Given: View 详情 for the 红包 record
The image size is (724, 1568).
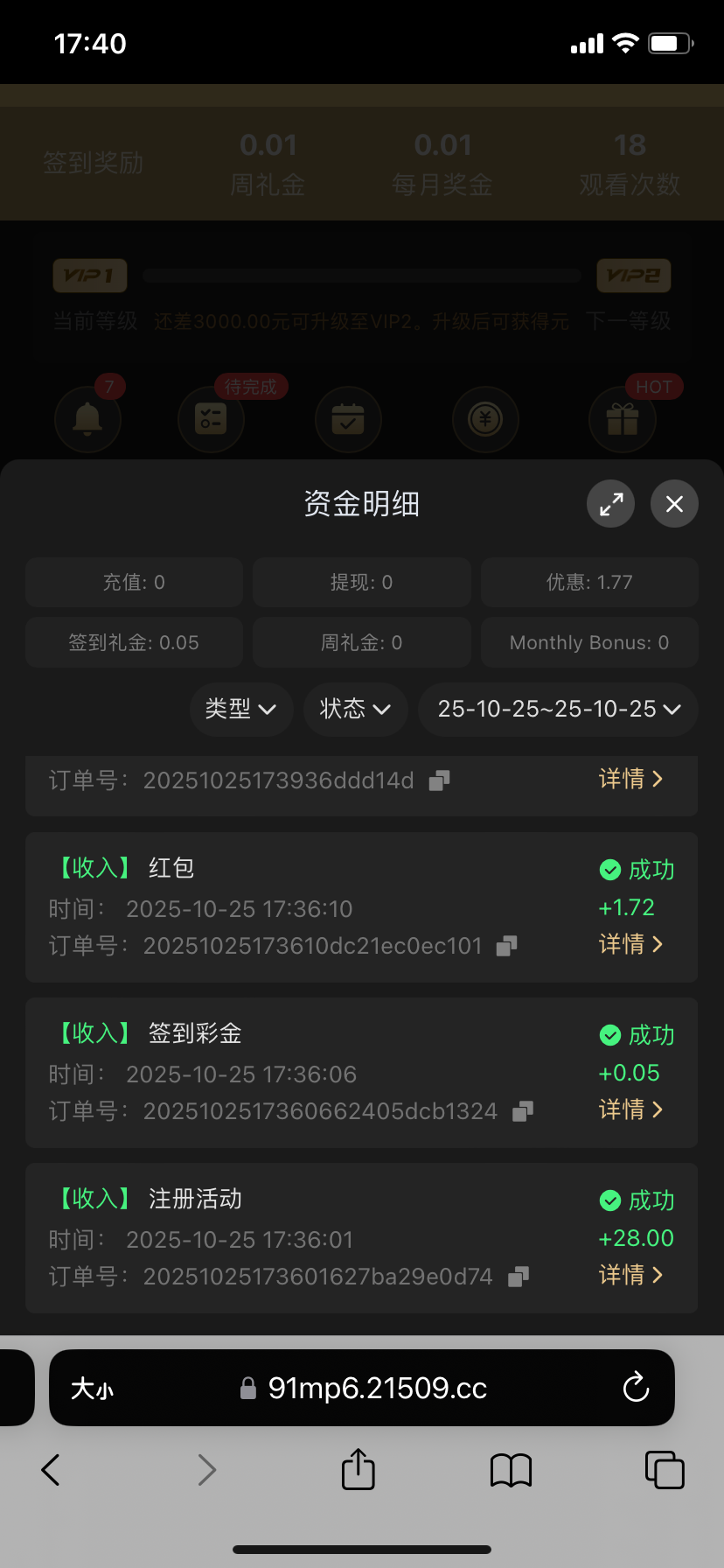Looking at the screenshot, I should point(630,944).
